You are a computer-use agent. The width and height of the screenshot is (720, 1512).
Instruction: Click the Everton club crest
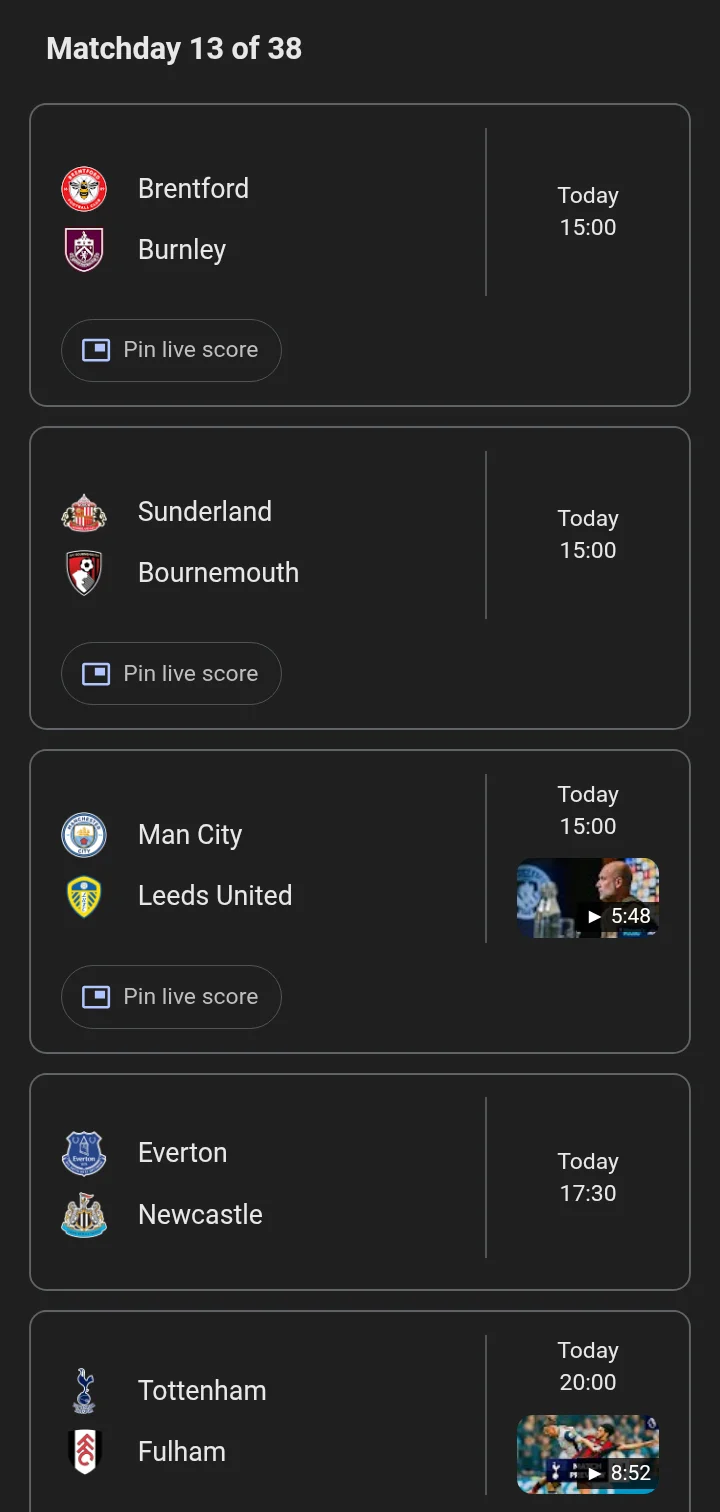click(x=83, y=1153)
